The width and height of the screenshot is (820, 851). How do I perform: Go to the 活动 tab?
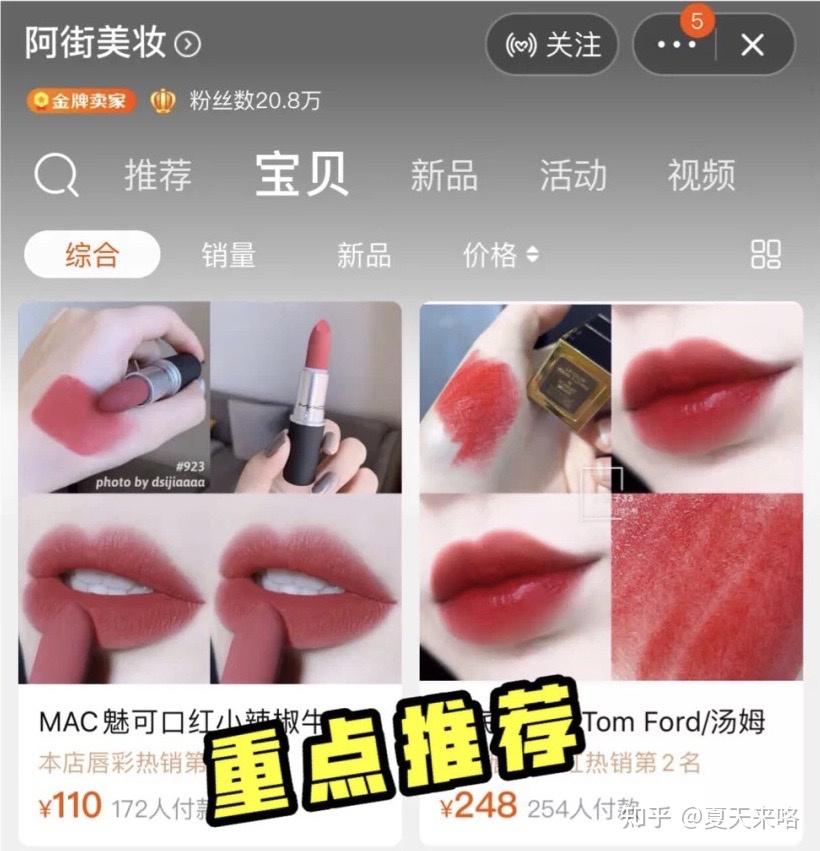point(572,175)
